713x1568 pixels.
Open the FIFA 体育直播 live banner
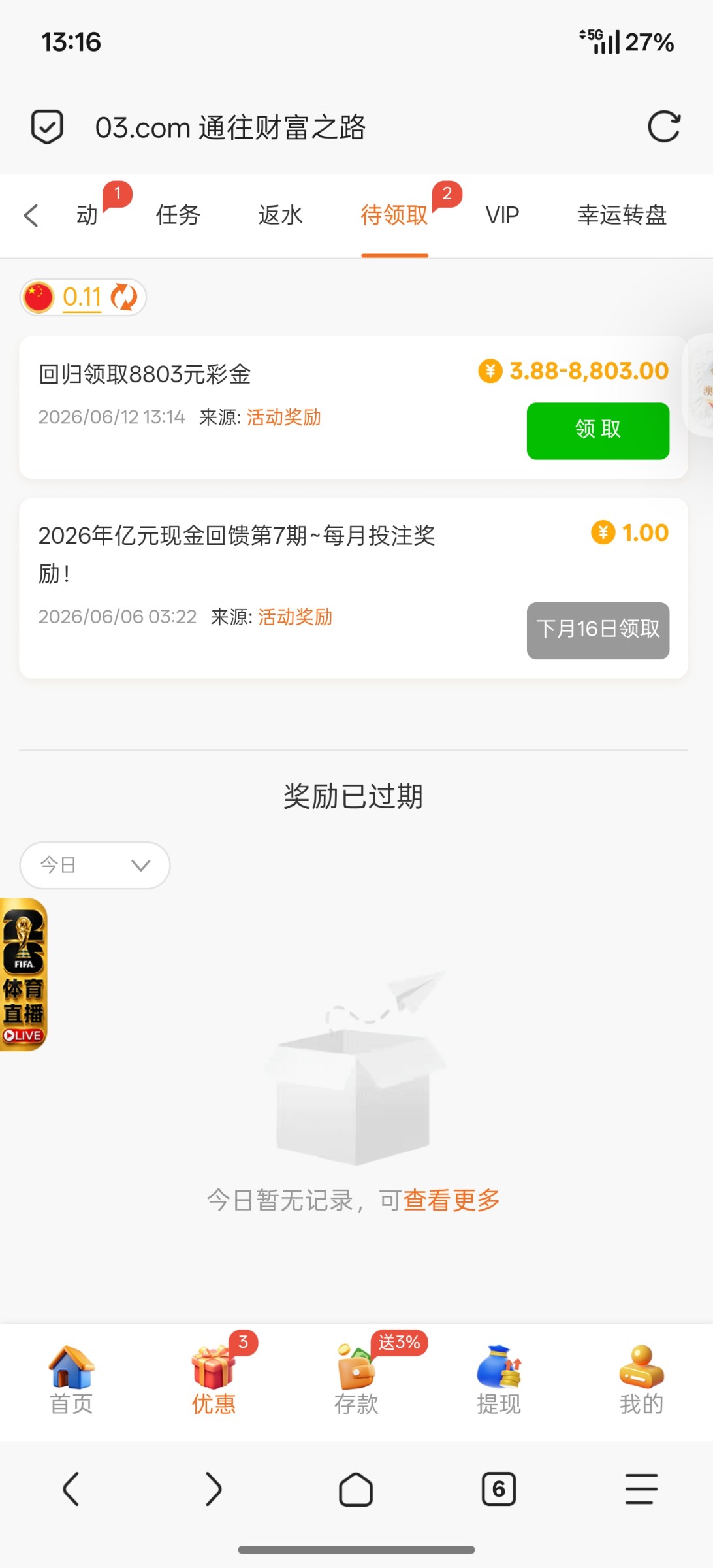[x=24, y=974]
